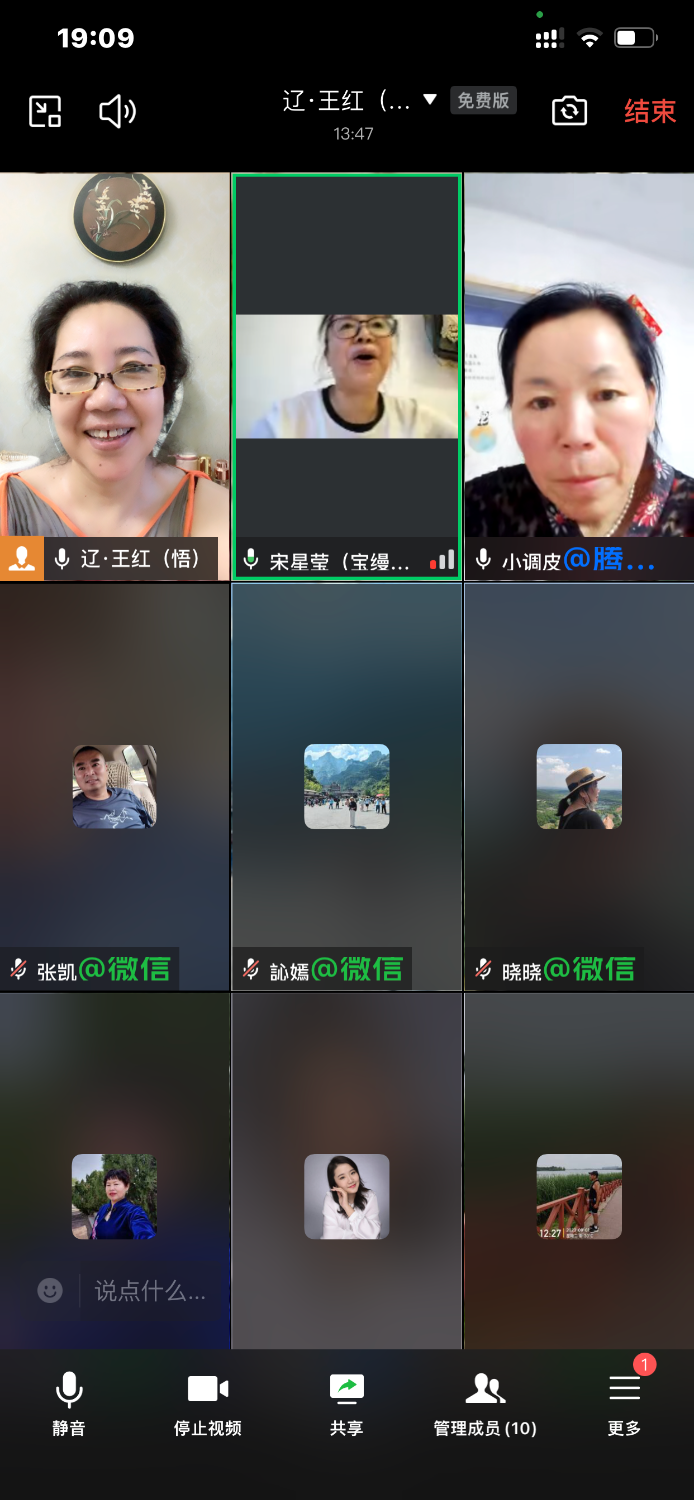Mute microphone with 静音
This screenshot has height=1500, width=694.
click(x=69, y=1402)
